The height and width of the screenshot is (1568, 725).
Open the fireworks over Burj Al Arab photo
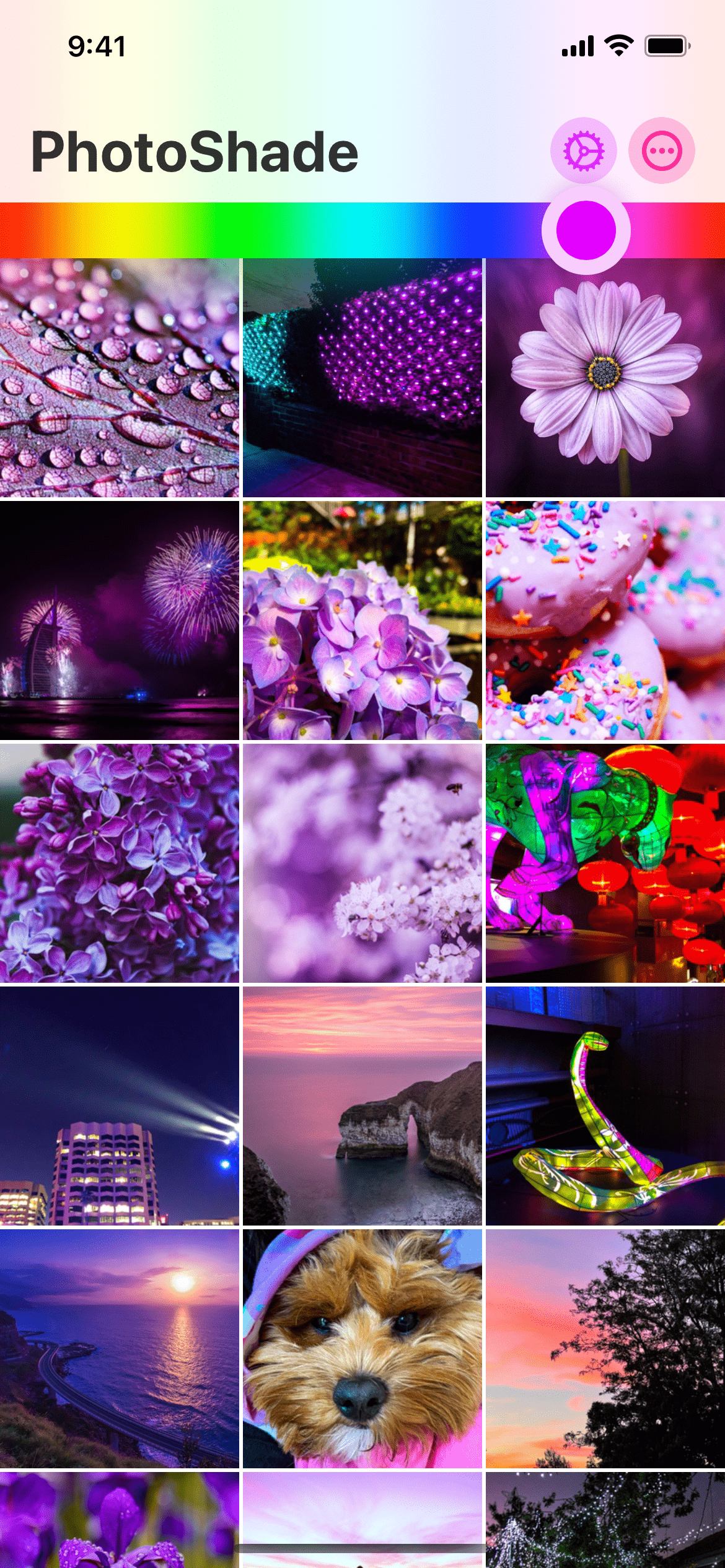pyautogui.click(x=119, y=621)
